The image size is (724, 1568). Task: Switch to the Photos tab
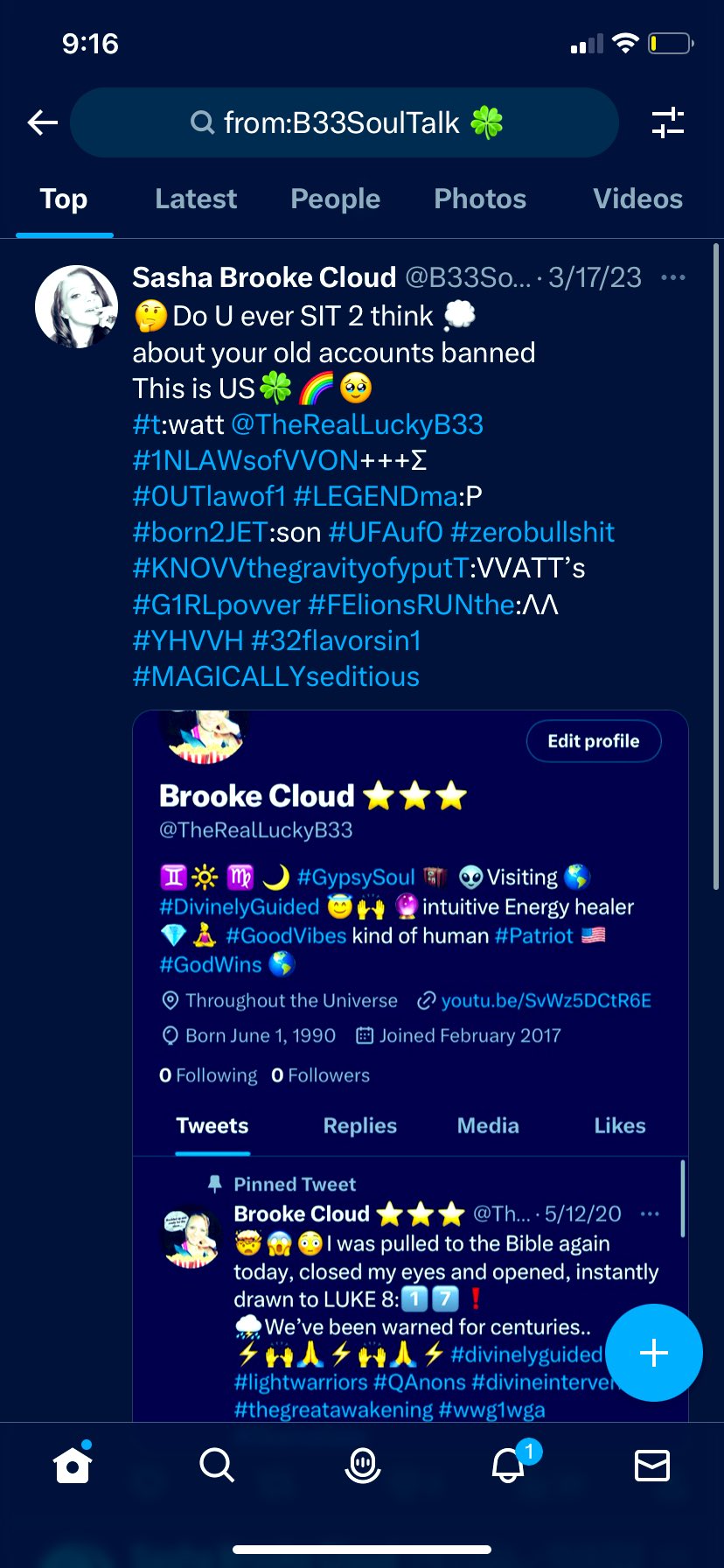(x=480, y=199)
